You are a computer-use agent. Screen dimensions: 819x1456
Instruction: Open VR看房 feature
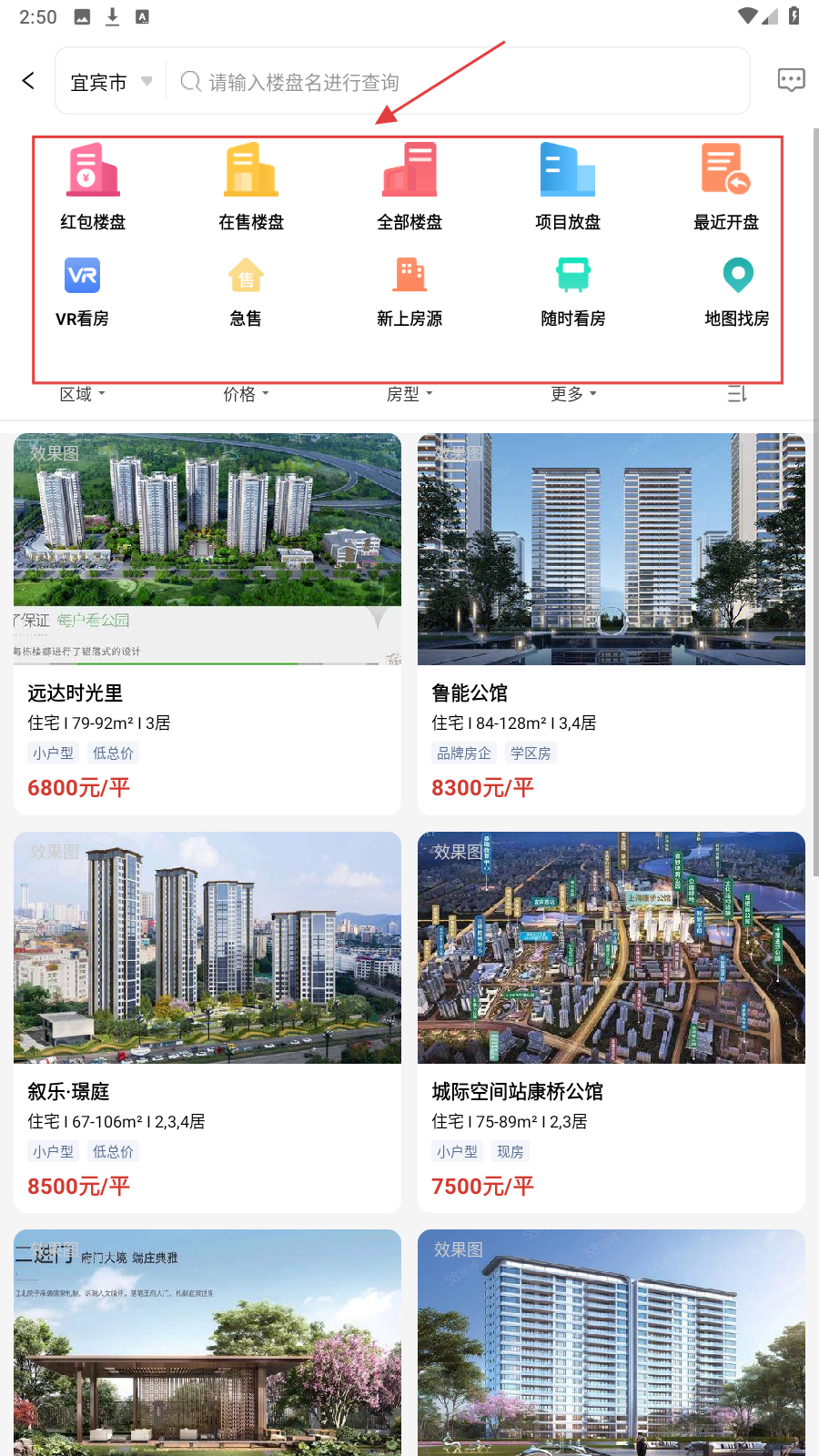[x=82, y=291]
